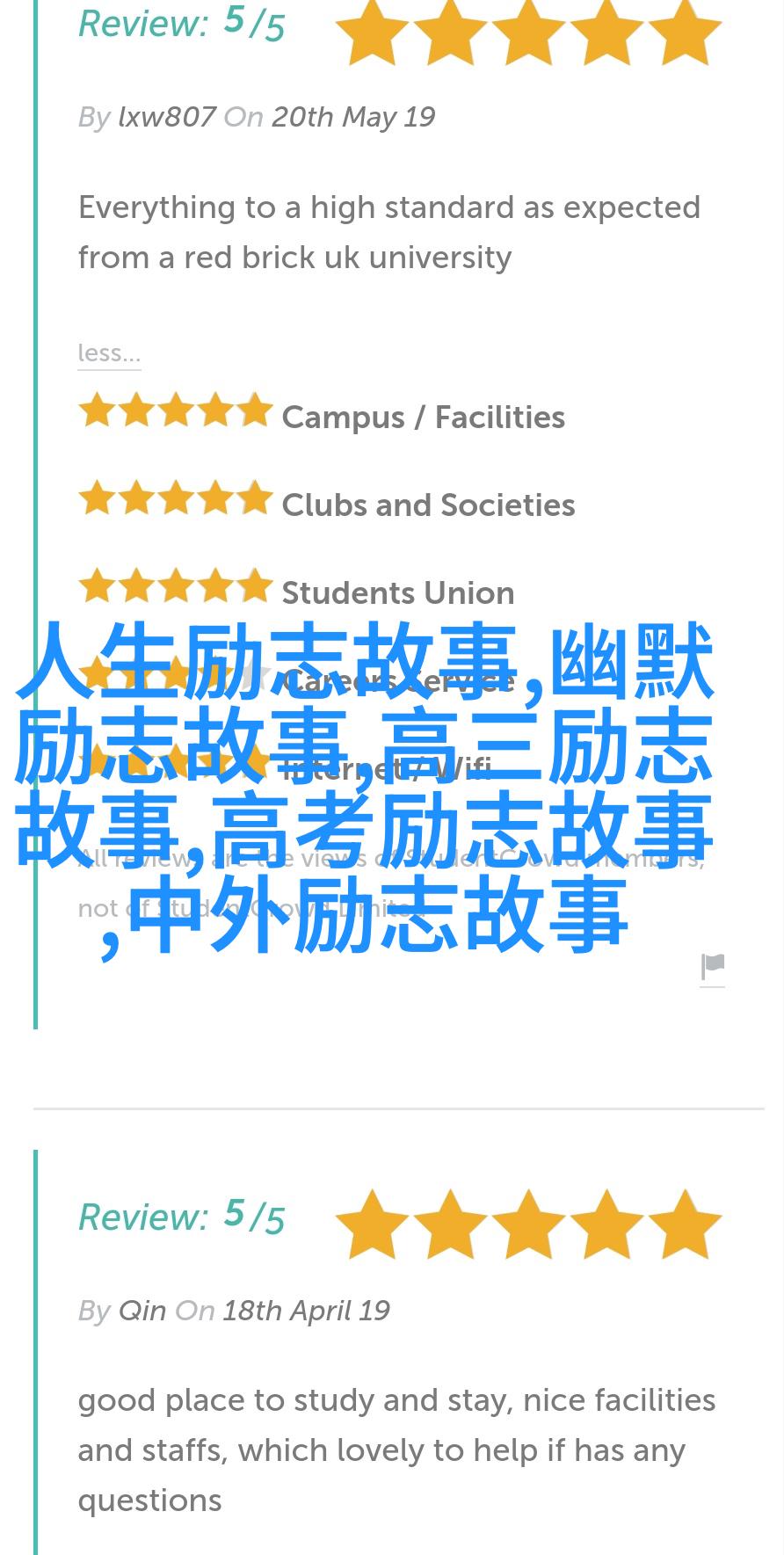Flag lxw807's review as inappropriate
784x1555 pixels.
tap(713, 968)
